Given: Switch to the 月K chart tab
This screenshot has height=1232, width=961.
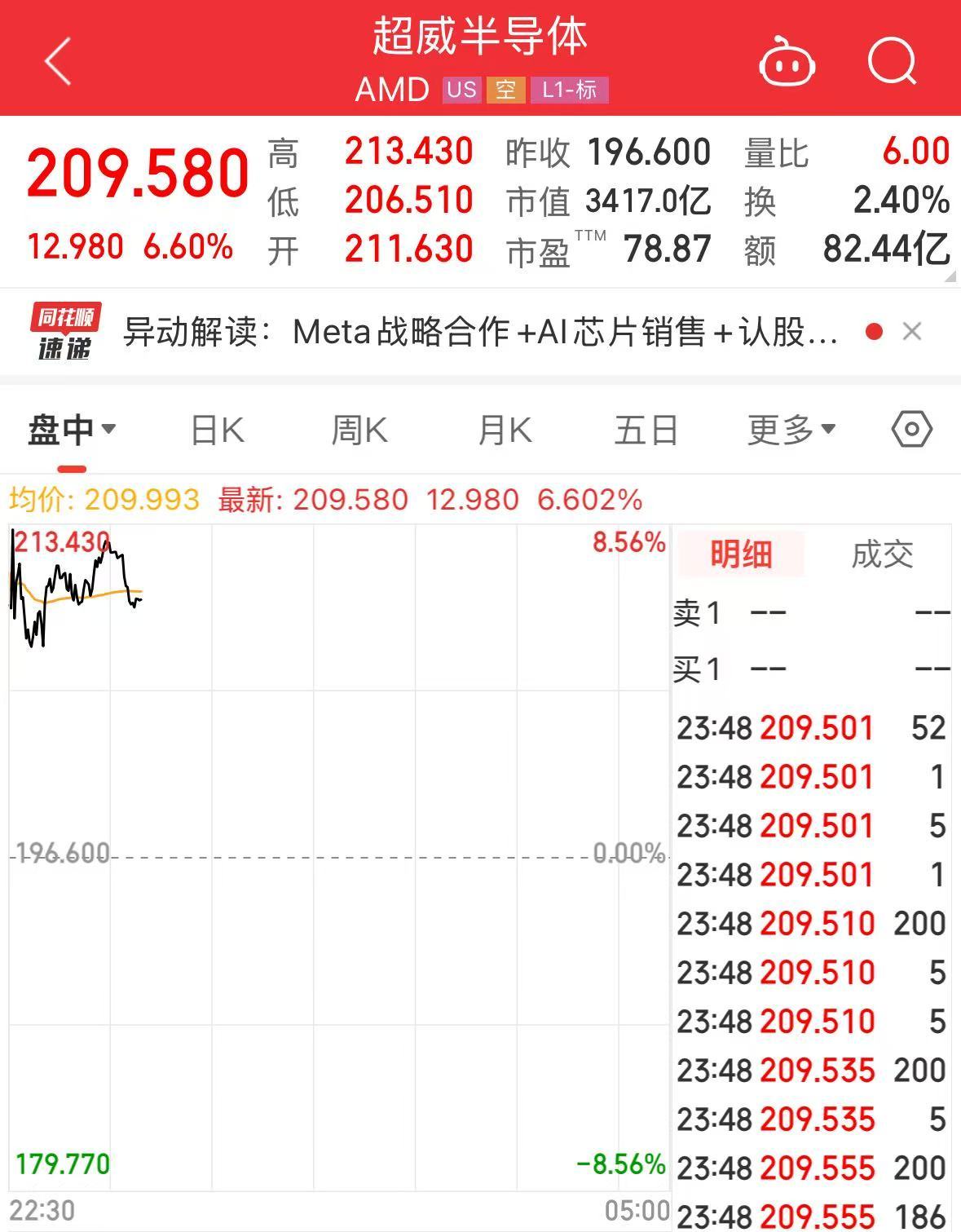Looking at the screenshot, I should pyautogui.click(x=505, y=430).
